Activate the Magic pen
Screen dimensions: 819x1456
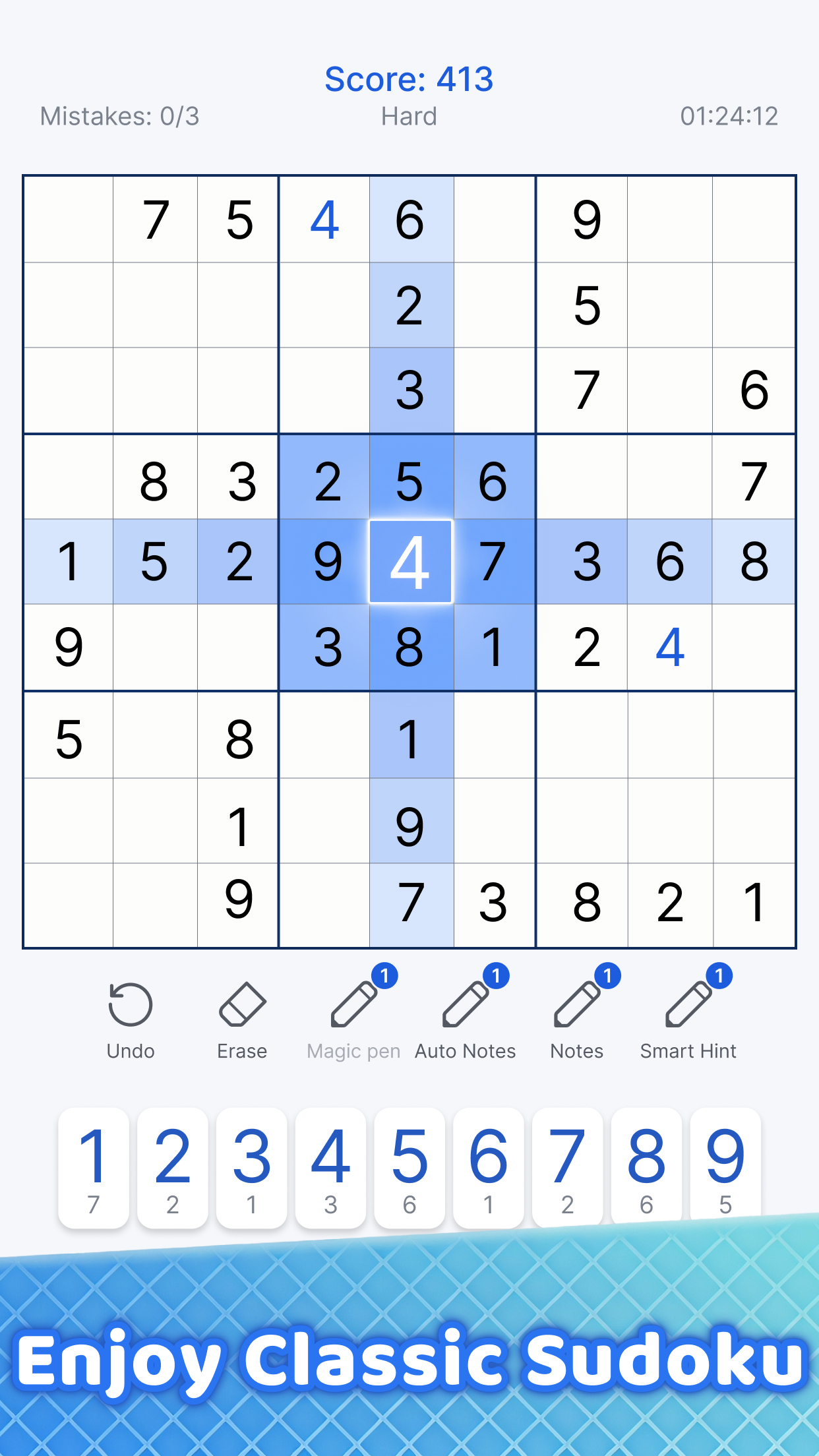(354, 1019)
